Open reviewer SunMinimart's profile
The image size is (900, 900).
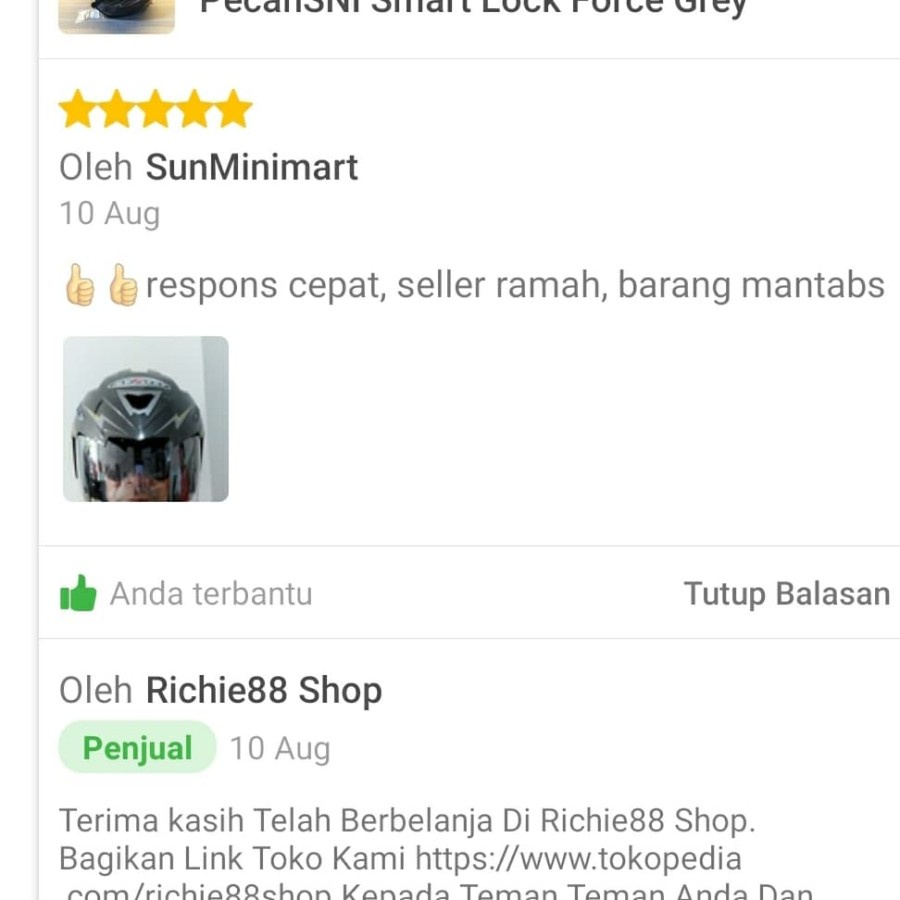[252, 167]
